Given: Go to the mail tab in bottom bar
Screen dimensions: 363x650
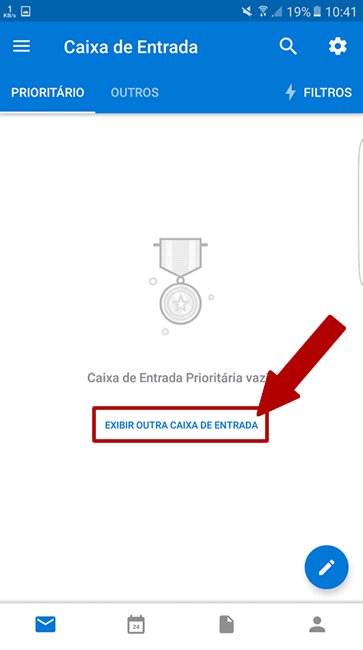Looking at the screenshot, I should coord(46,625).
